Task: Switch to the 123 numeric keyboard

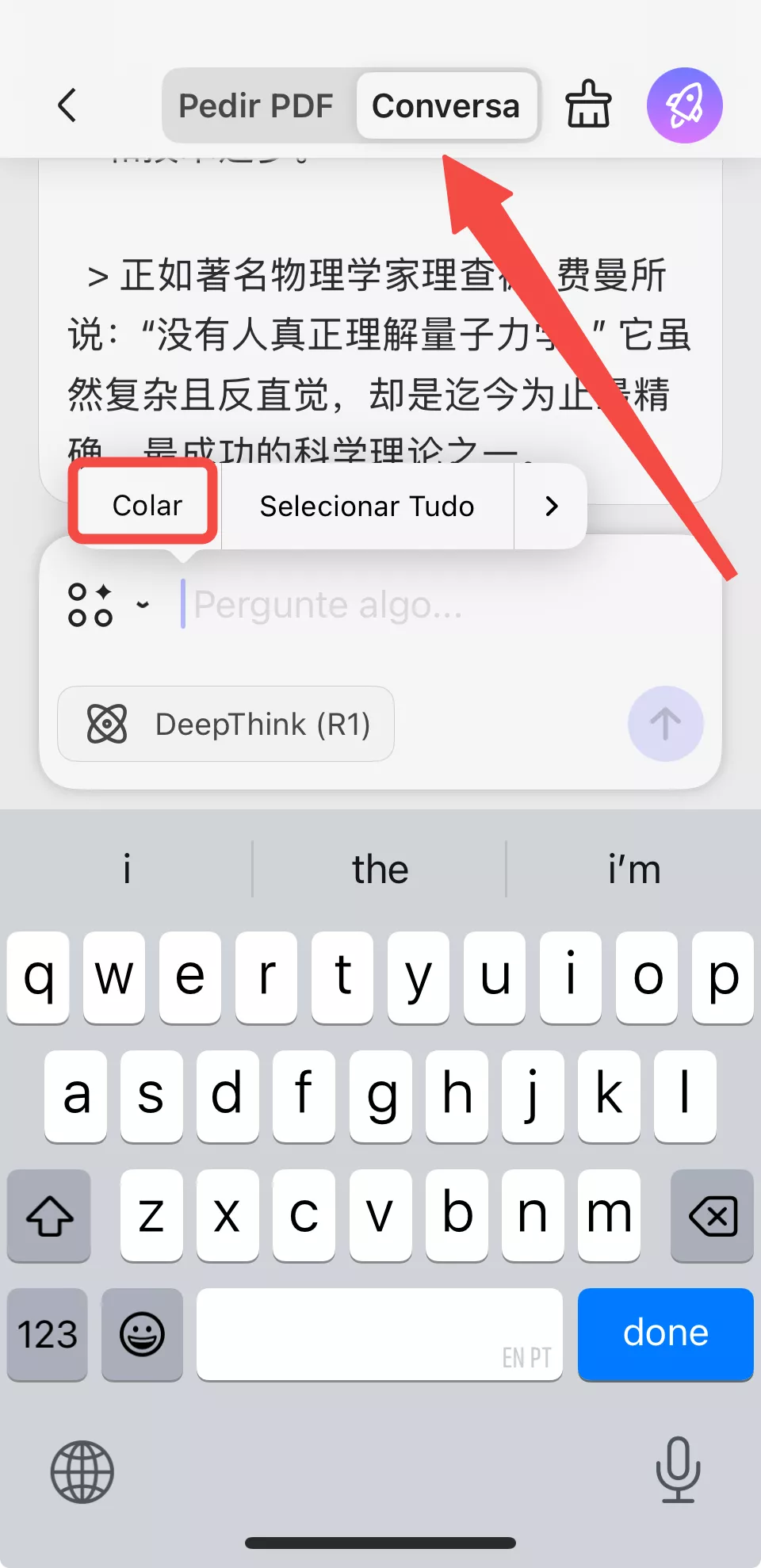Action: click(48, 1333)
